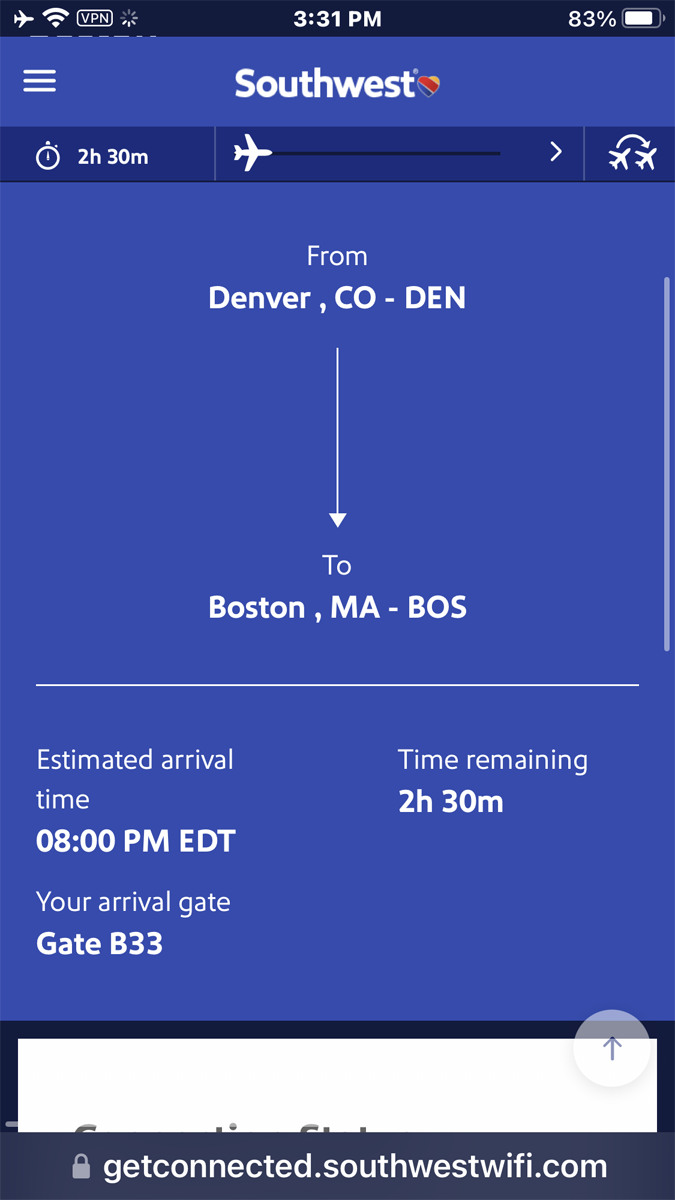Tap the getconnected.southwestwifi.com address bar
This screenshot has width=675, height=1200.
point(338,1165)
